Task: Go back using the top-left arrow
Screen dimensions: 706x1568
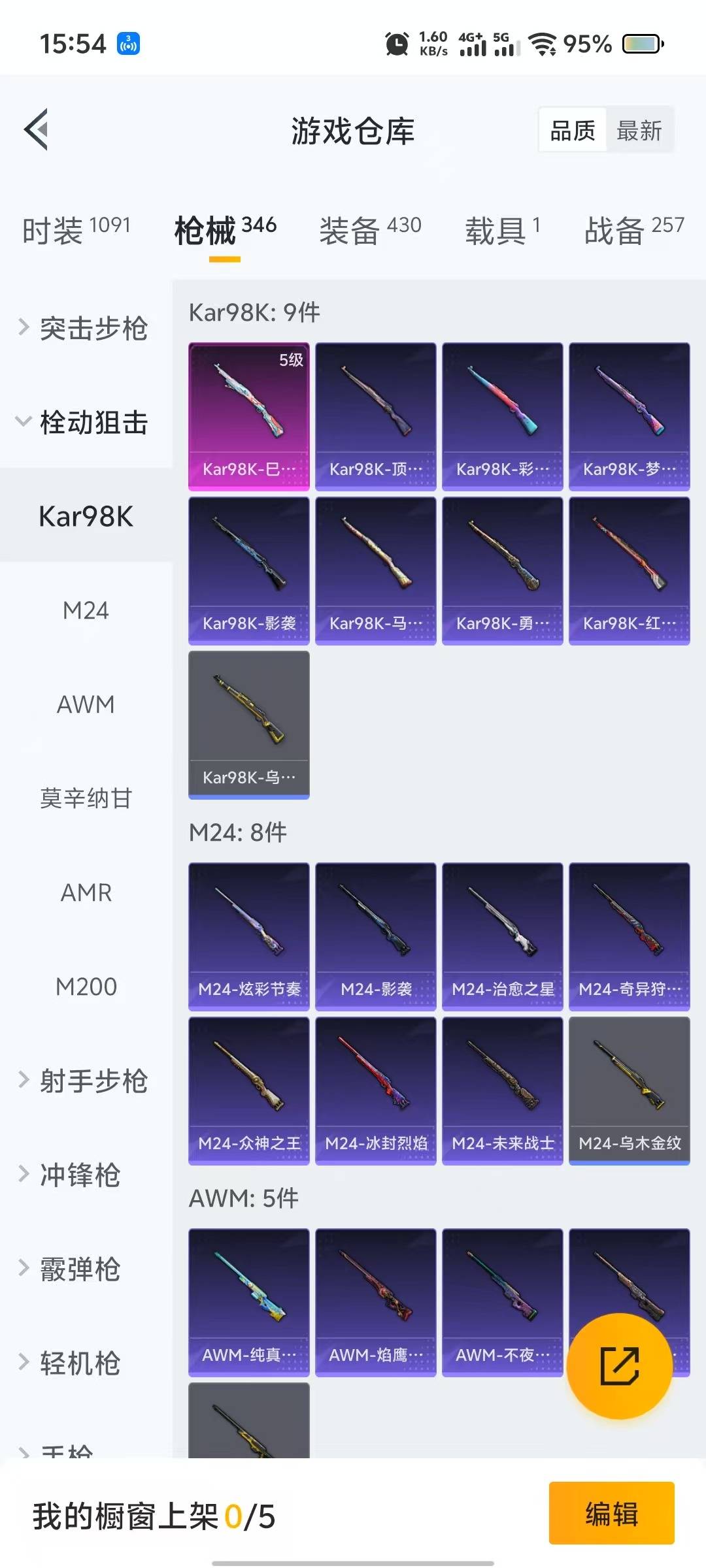Action: 37,129
